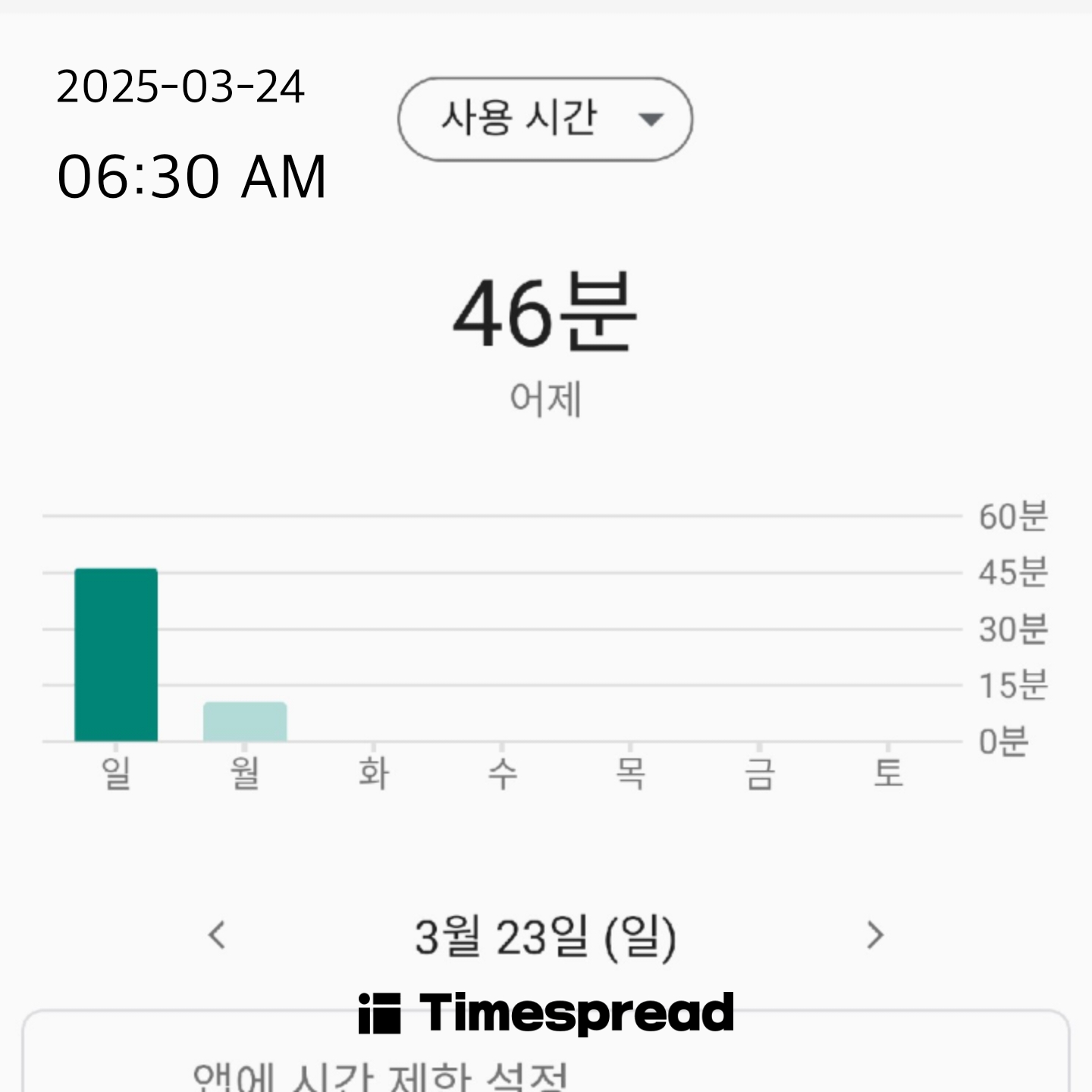Screen dimensions: 1092x1092
Task: Go to the previous day
Action: pos(217,935)
